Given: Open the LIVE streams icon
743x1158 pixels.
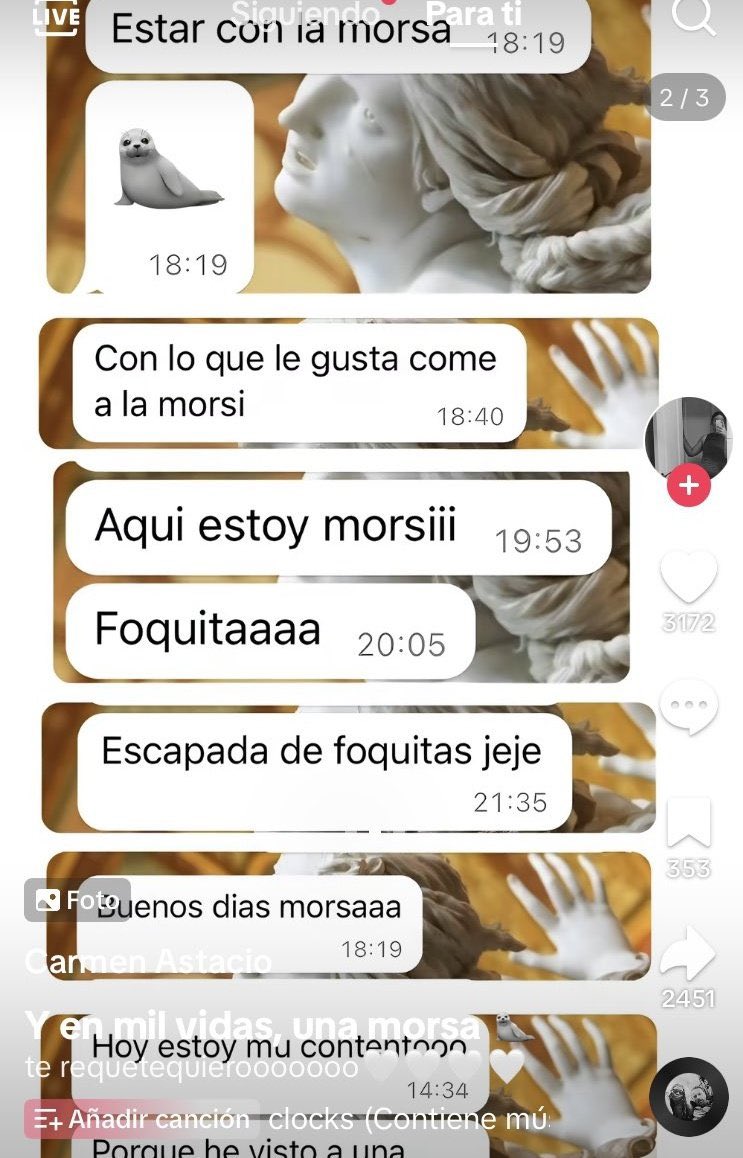Looking at the screenshot, I should [56, 17].
